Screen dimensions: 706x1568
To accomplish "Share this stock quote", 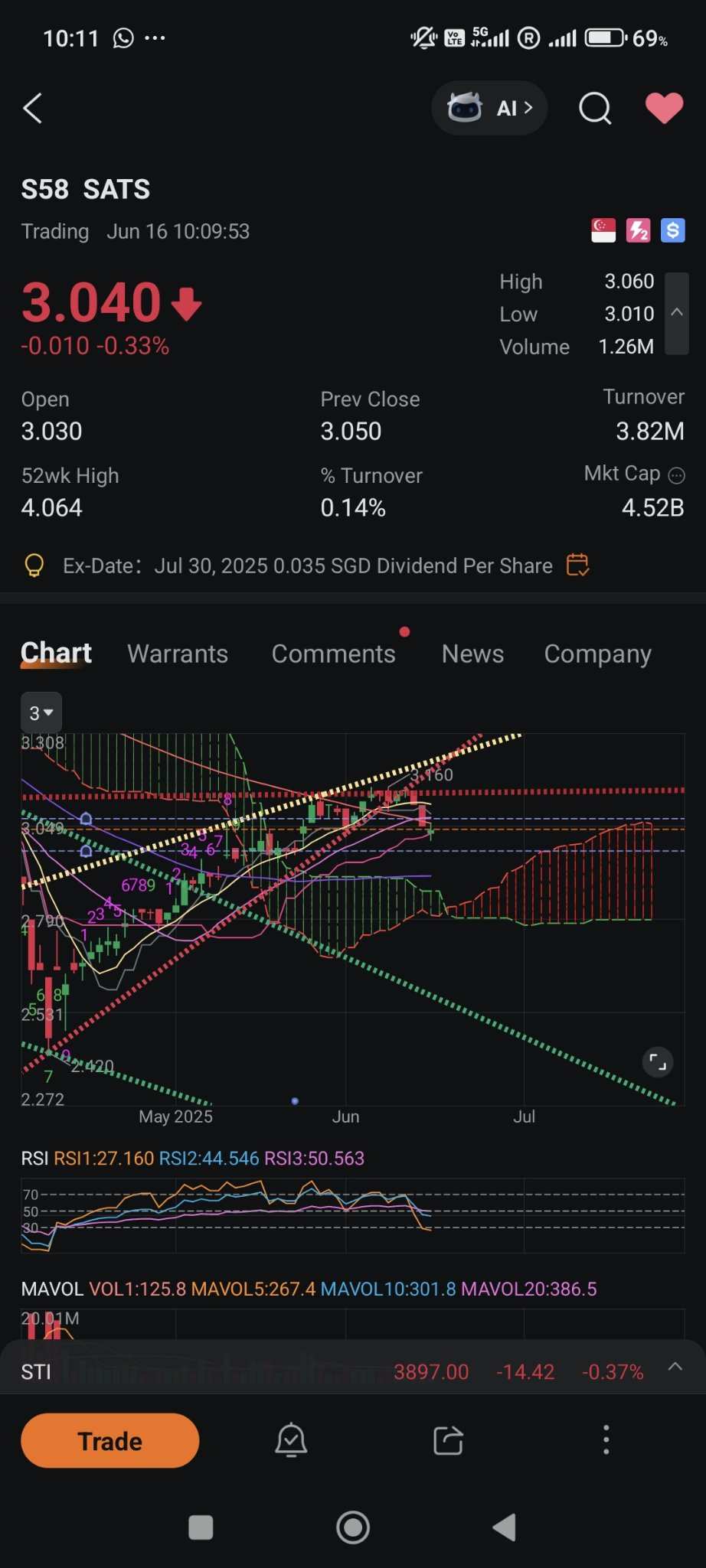I will (x=448, y=1440).
